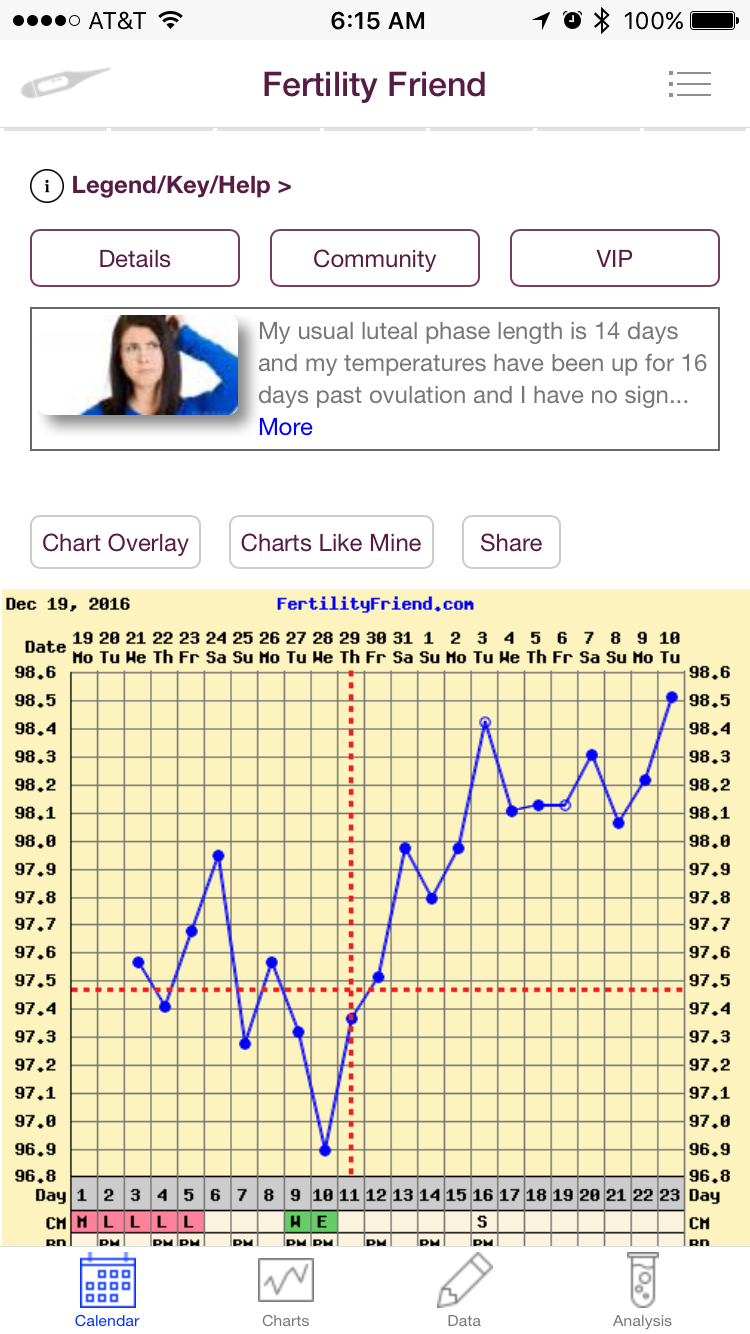The height and width of the screenshot is (1334, 750).
Task: Open Chart Overlay
Action: 116,543
